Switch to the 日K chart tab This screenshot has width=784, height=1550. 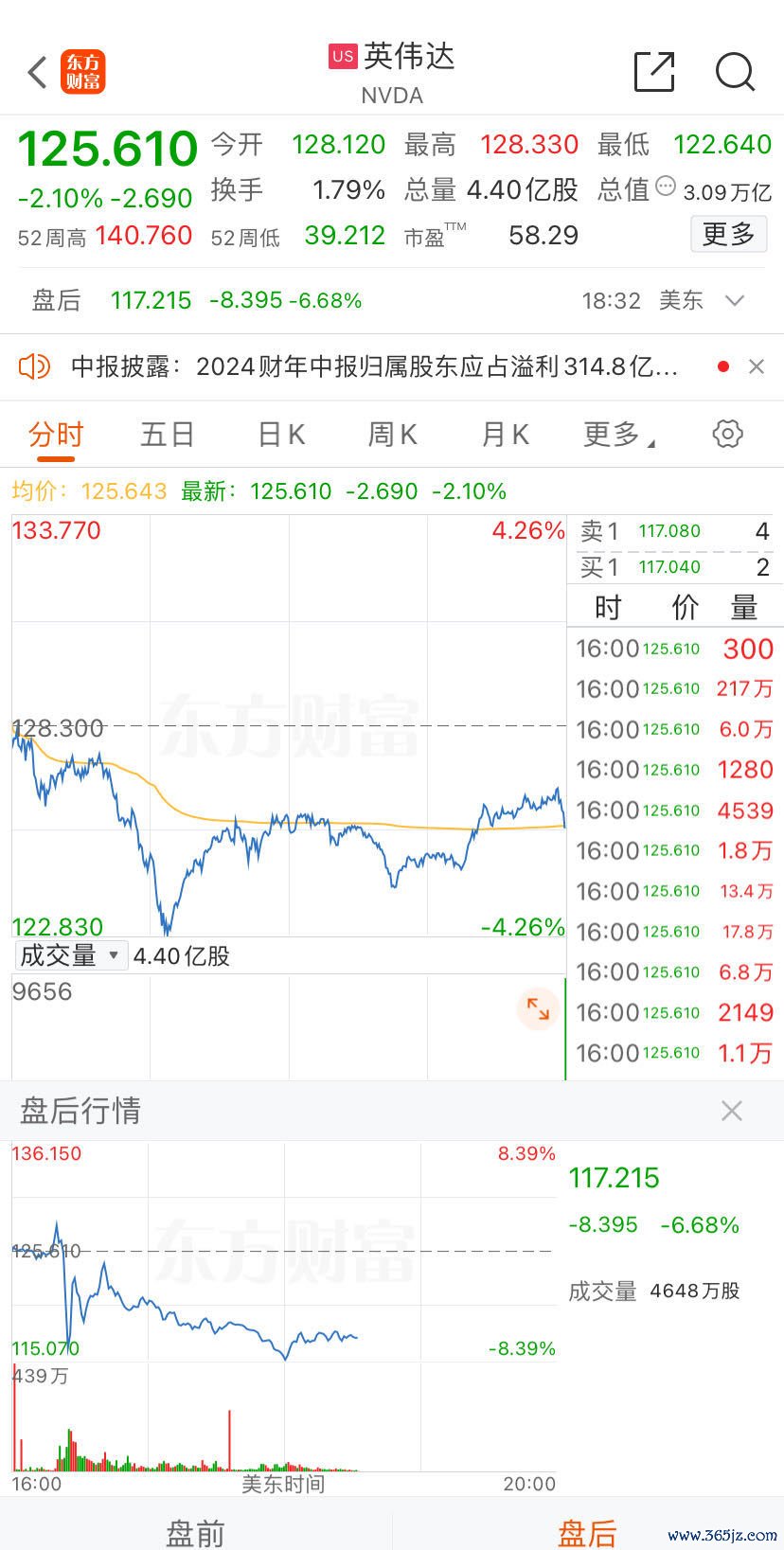[281, 435]
